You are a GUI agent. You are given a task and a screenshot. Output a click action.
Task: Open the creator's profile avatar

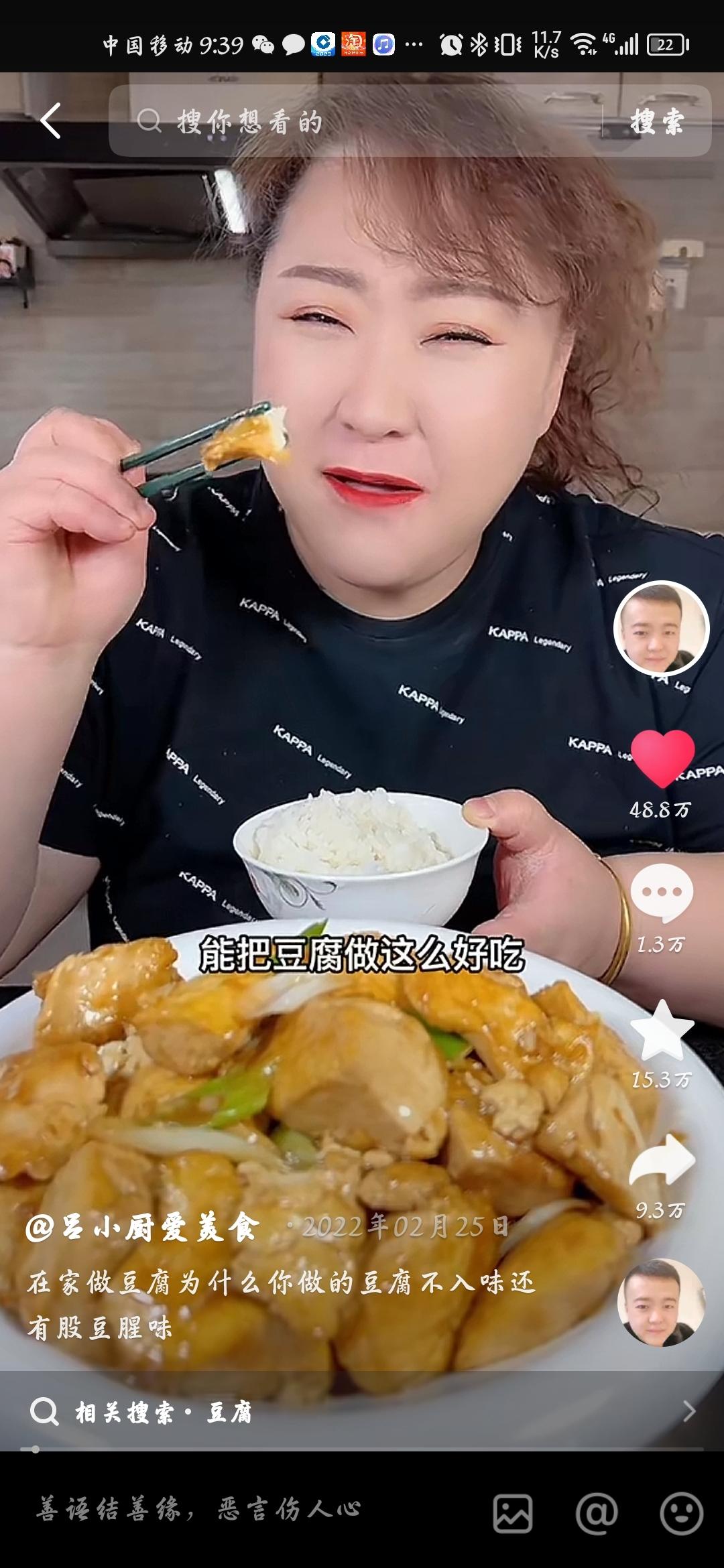coord(661,628)
